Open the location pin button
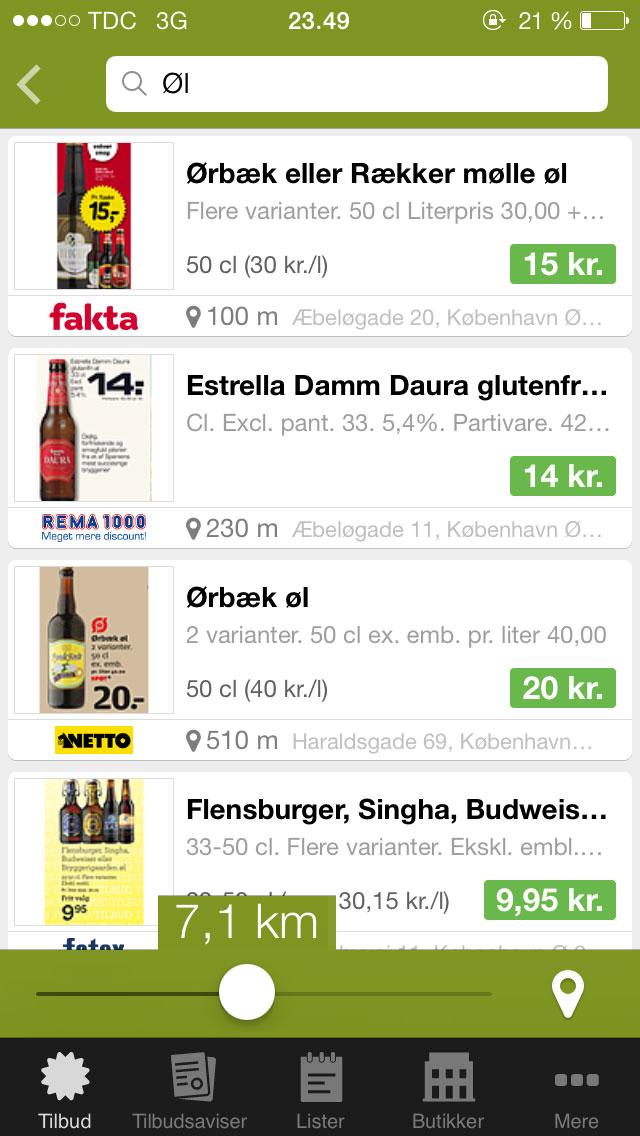 point(568,993)
